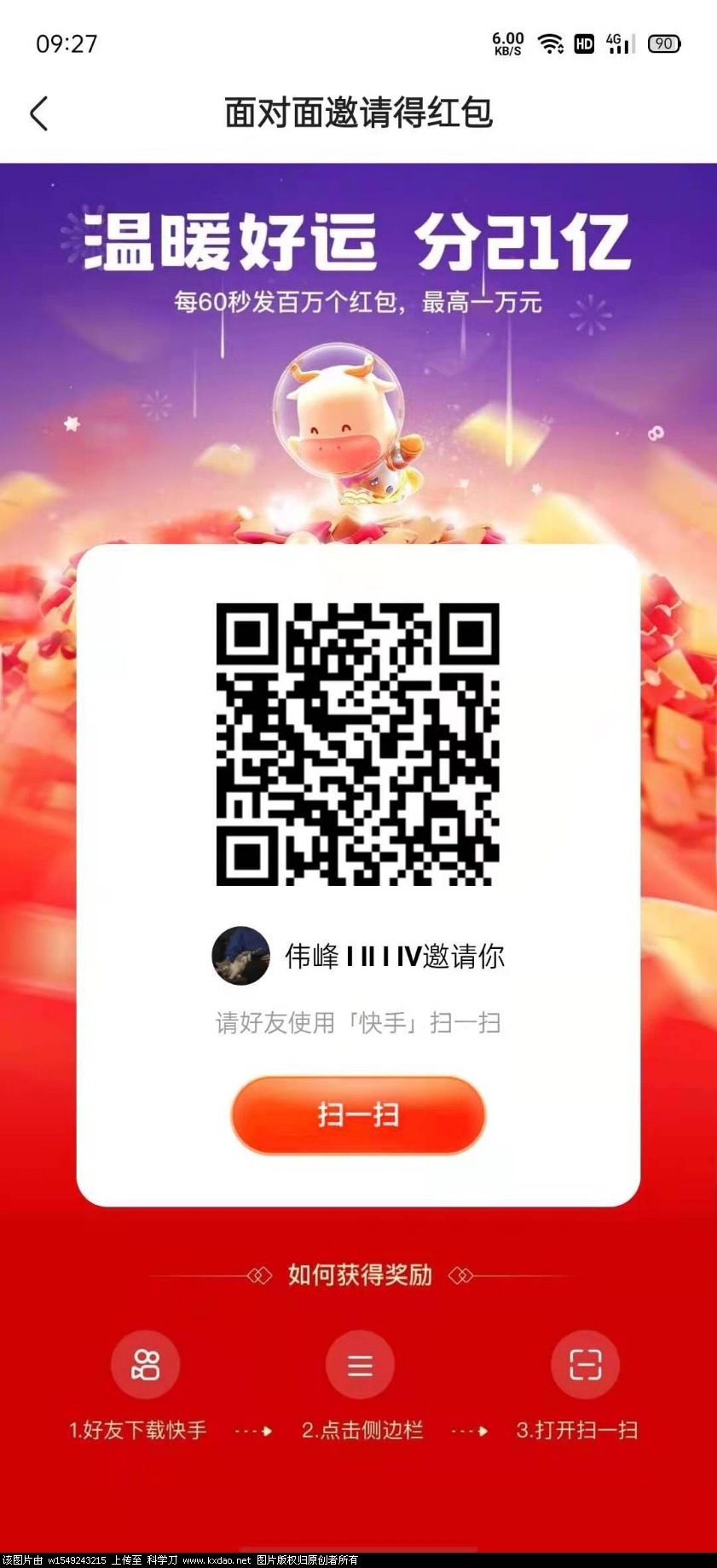
Task: Tap the red 扫一扫 button
Action: 358,1114
